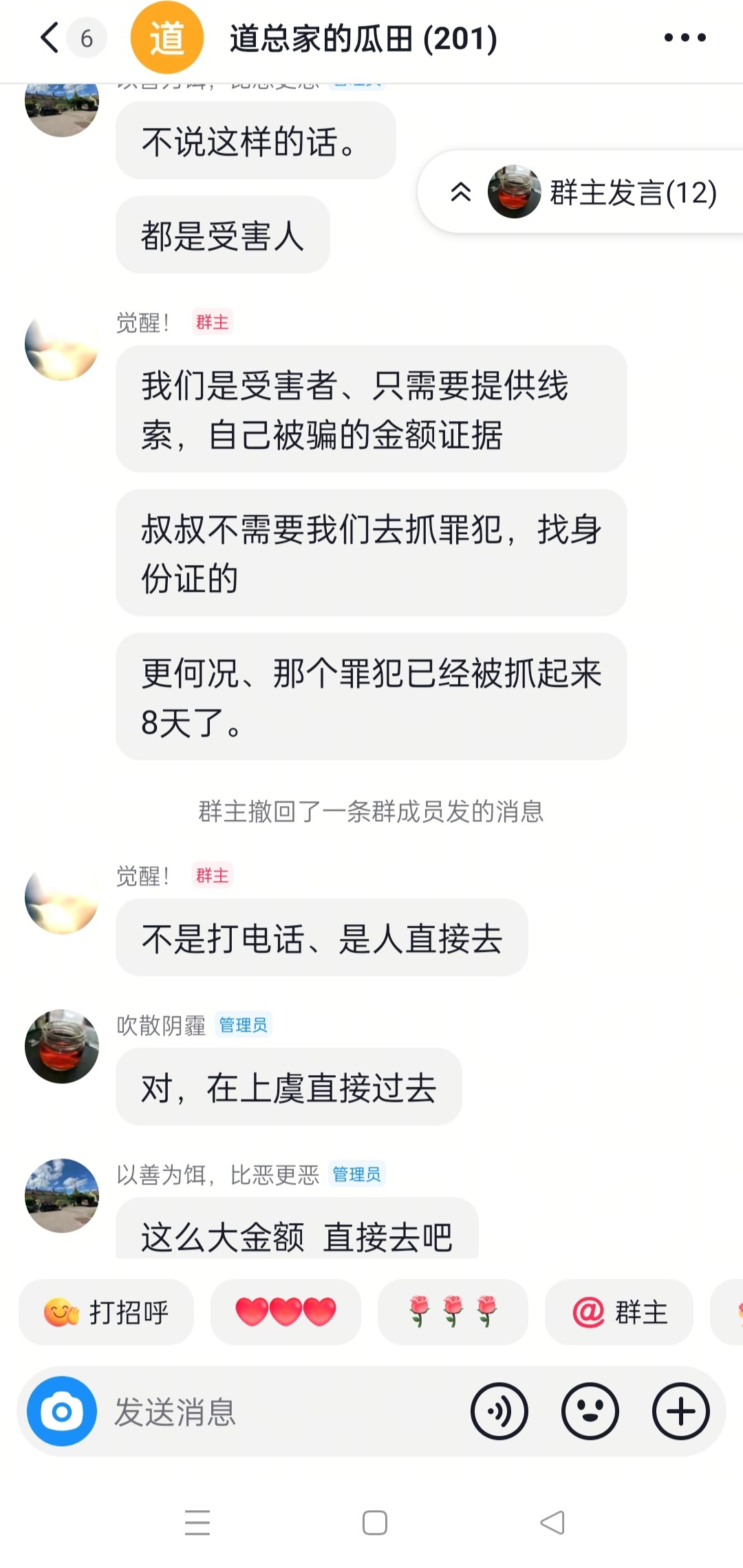Open the plus attachments menu
Image resolution: width=743 pixels, height=1568 pixels.
(680, 1412)
